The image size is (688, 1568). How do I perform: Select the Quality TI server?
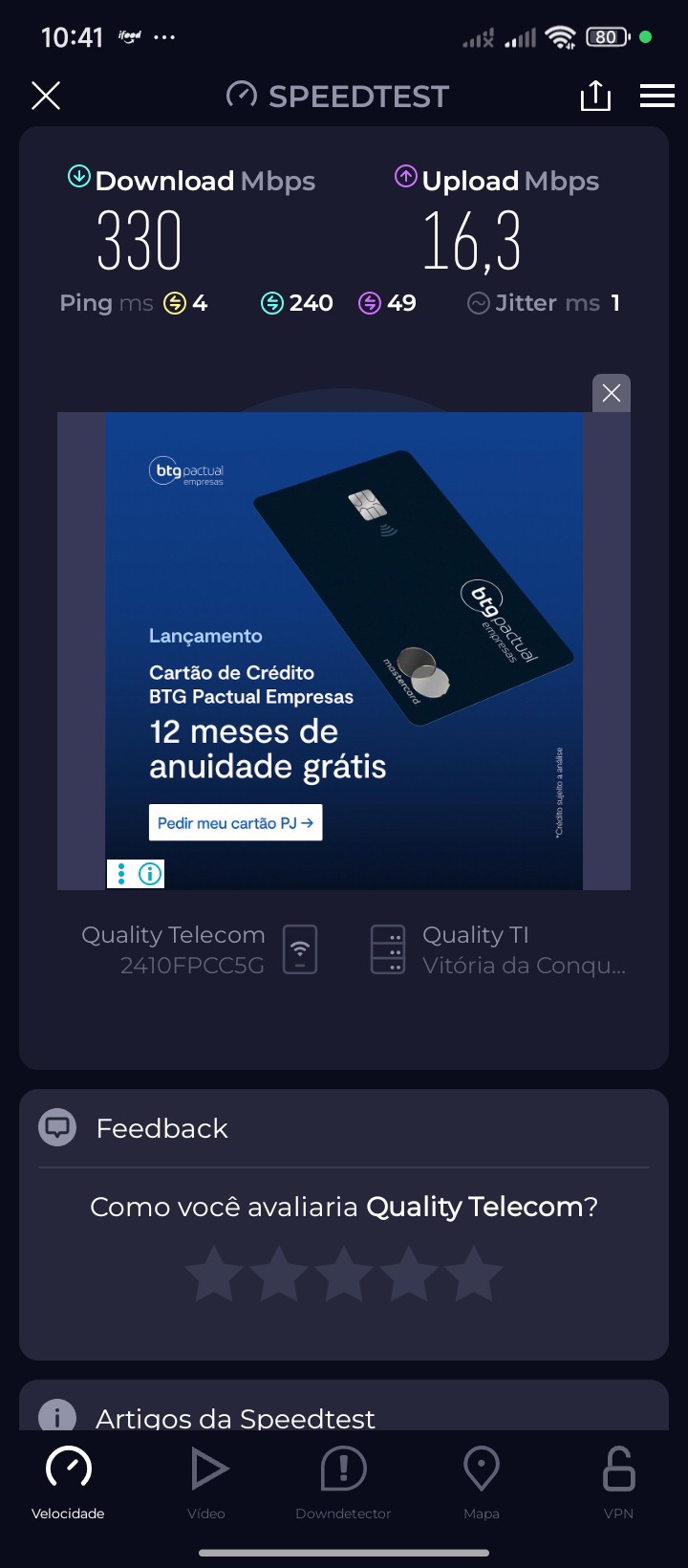point(497,949)
